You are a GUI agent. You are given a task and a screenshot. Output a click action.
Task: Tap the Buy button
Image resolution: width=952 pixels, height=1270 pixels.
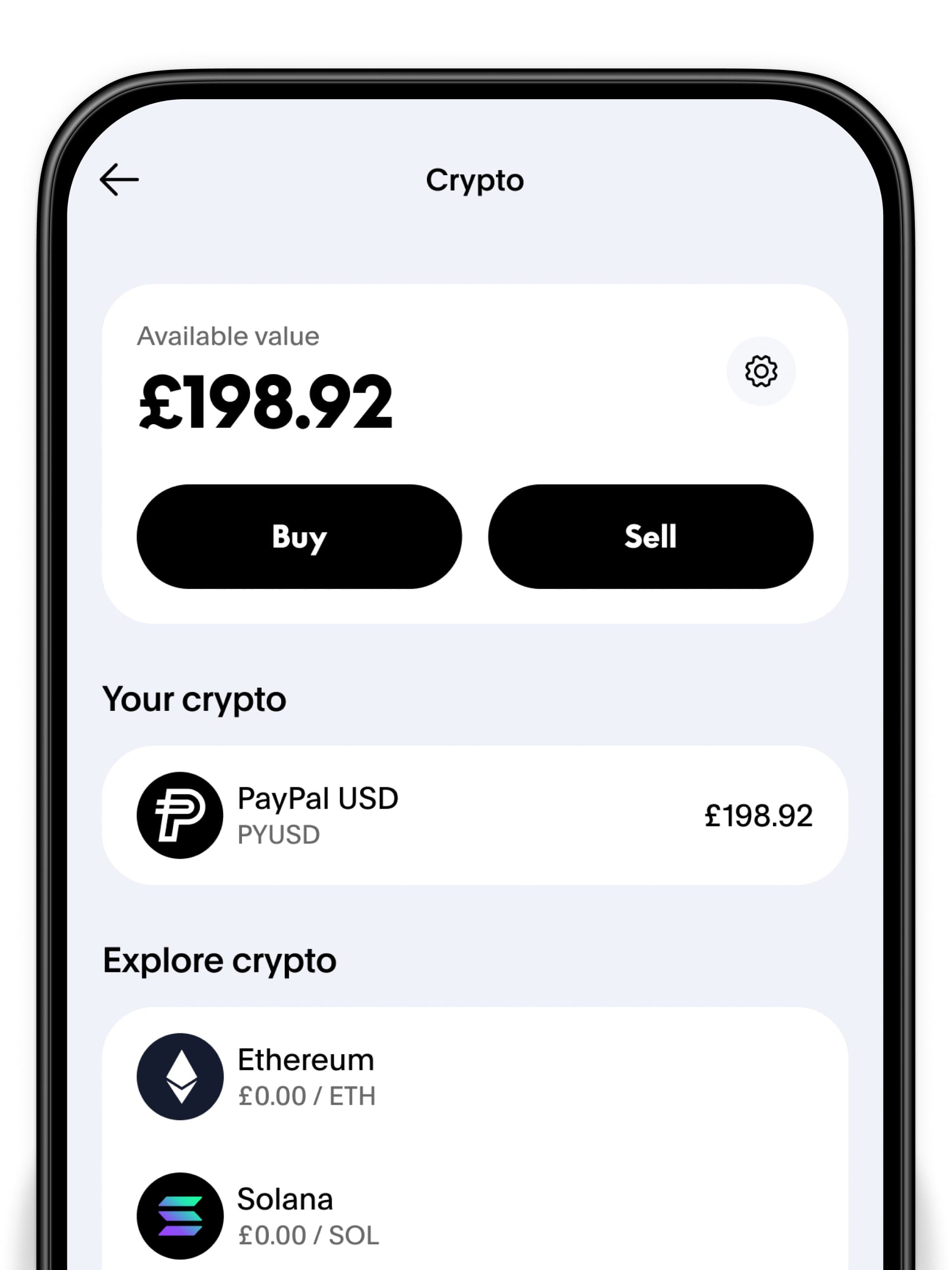click(299, 536)
